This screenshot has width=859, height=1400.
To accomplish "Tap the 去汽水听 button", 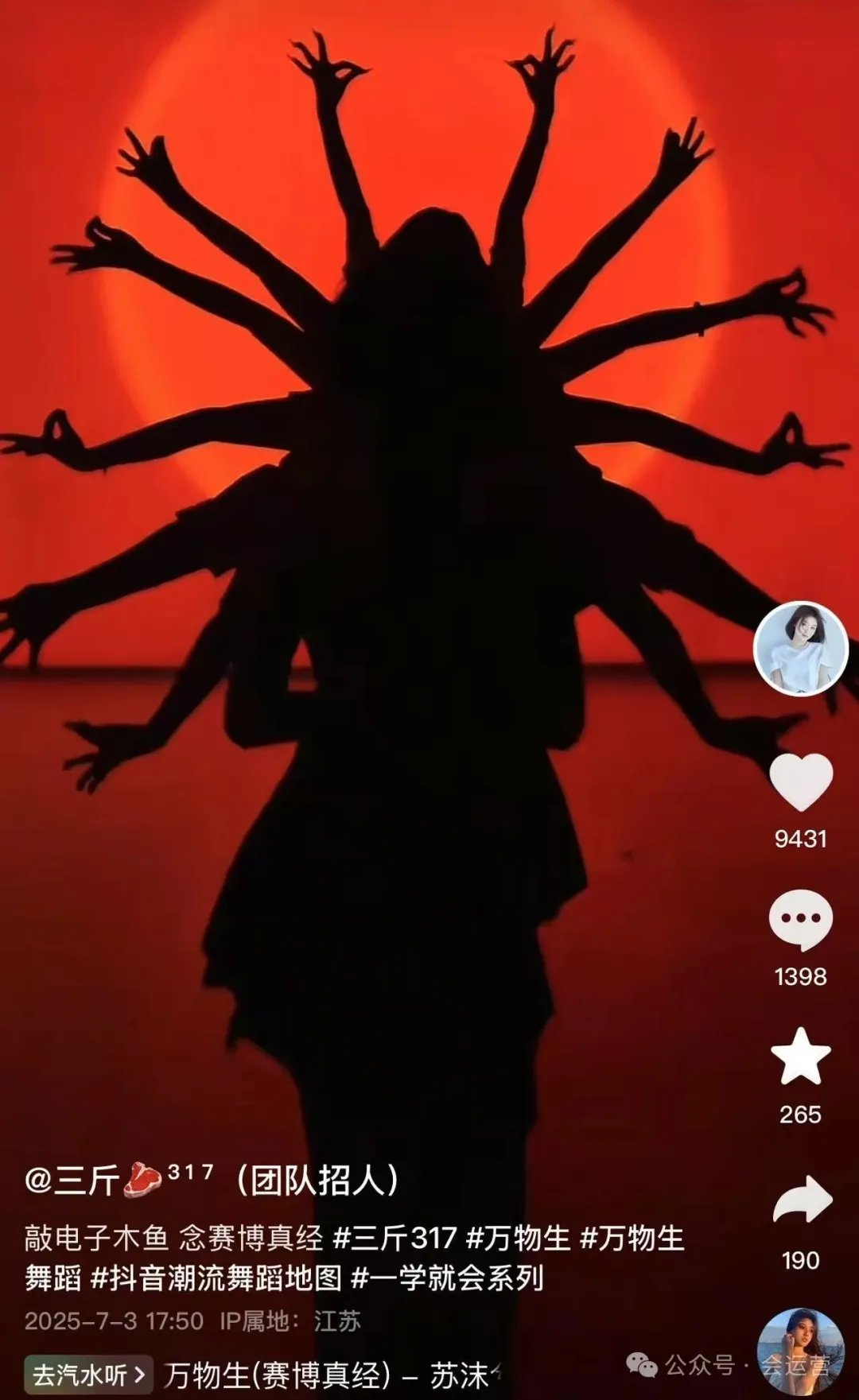I will tap(88, 1375).
